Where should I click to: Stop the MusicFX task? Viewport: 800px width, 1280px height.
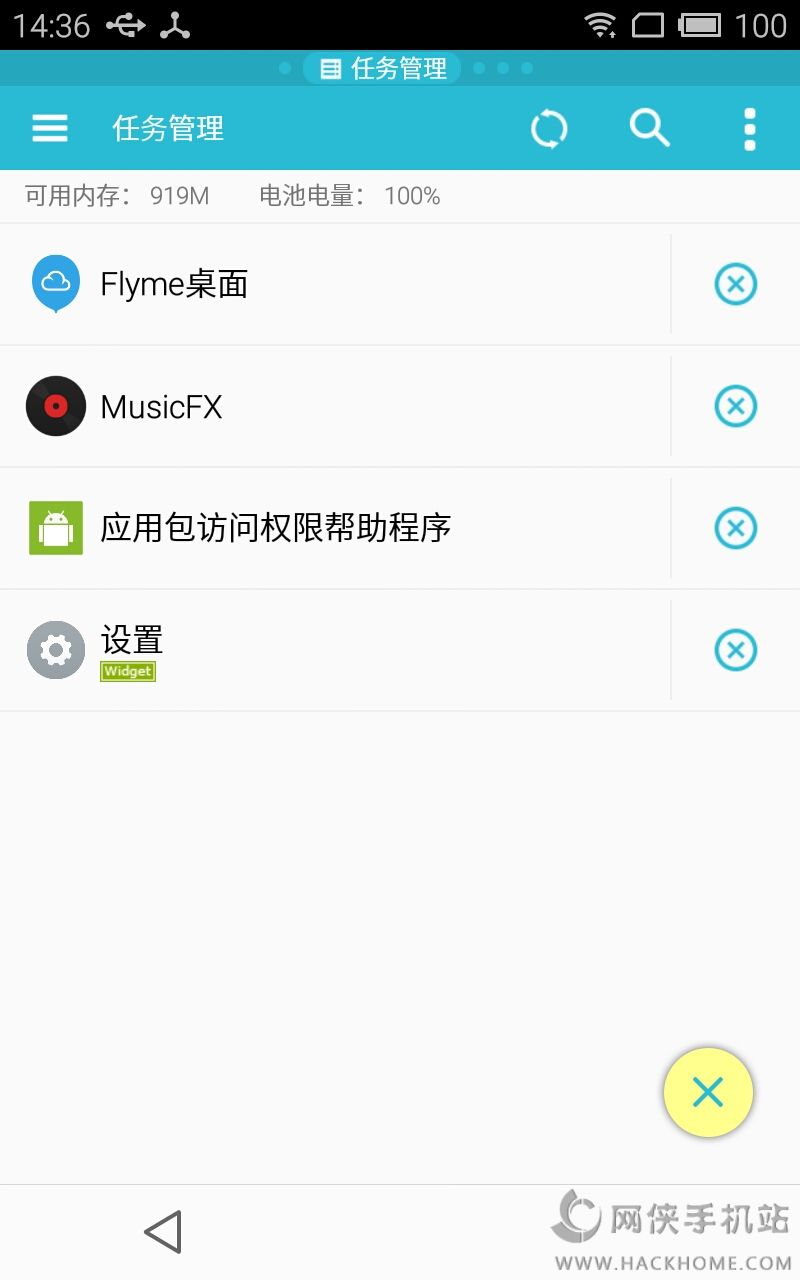[x=735, y=407]
